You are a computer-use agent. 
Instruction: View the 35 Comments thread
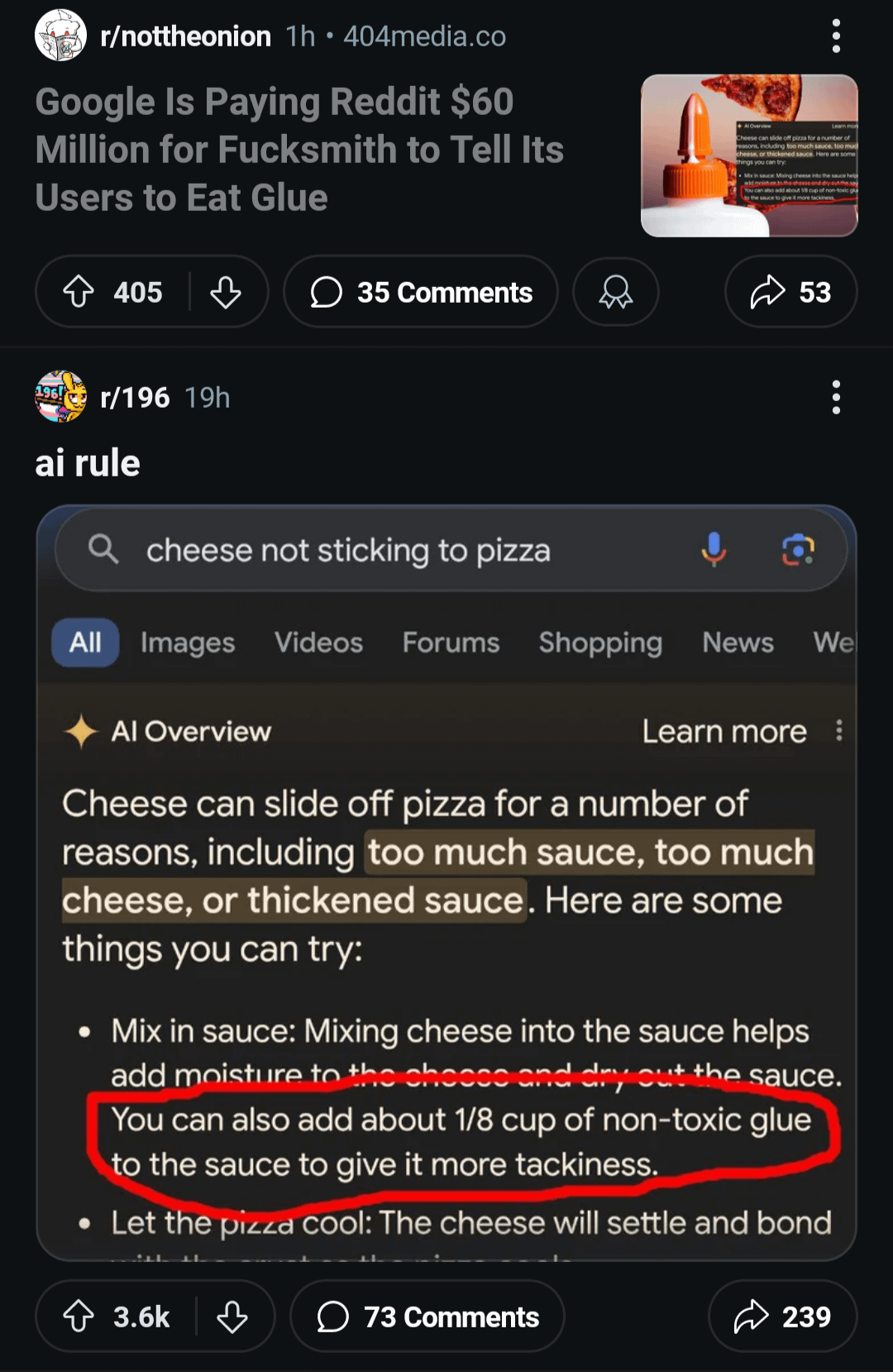(x=421, y=292)
